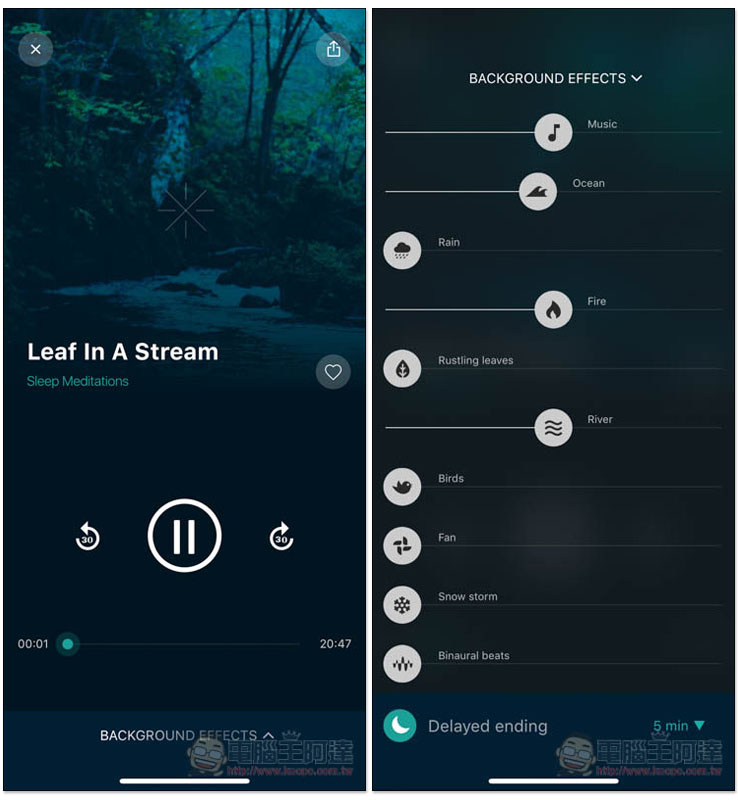This screenshot has height=800, width=738.
Task: Pause the meditation playback
Action: [184, 537]
